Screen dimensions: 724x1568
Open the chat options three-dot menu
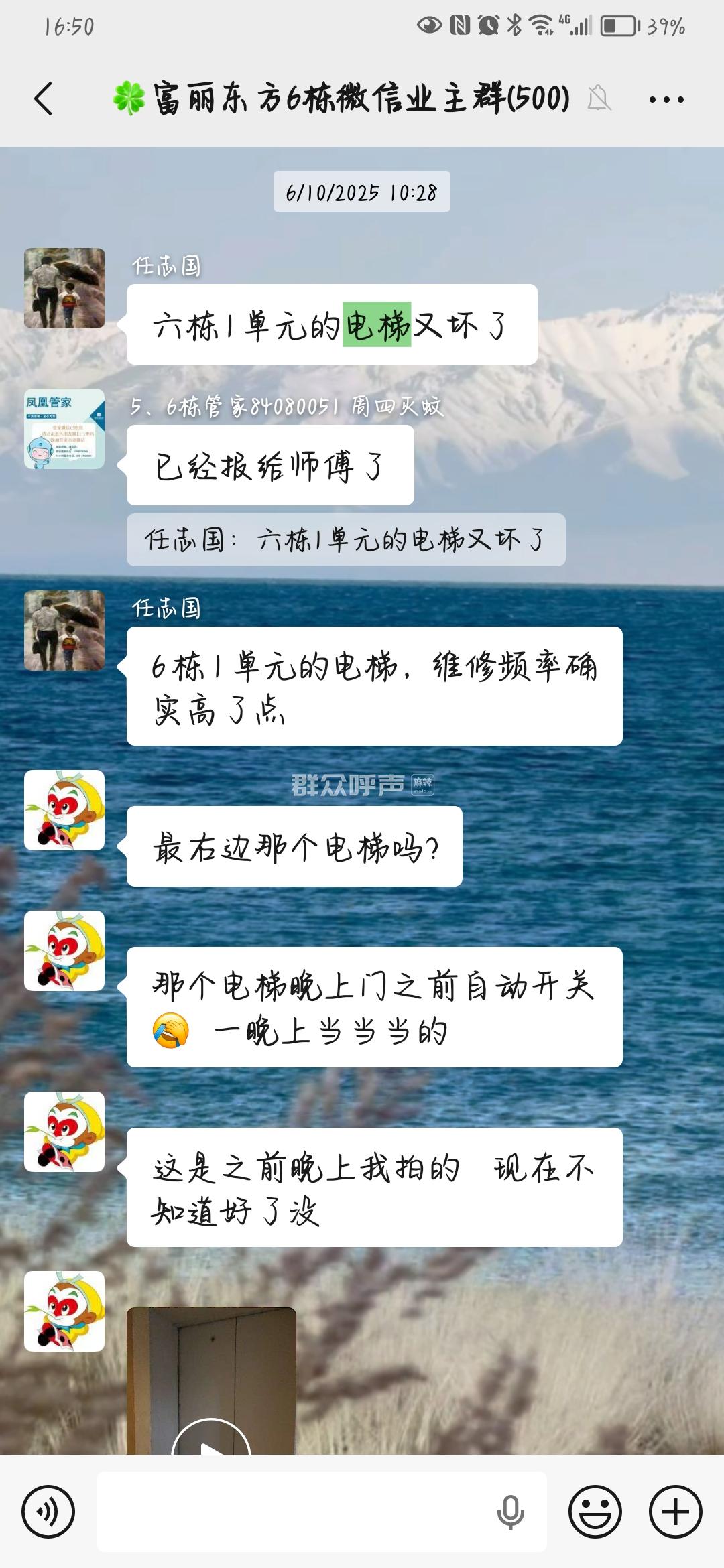point(666,100)
